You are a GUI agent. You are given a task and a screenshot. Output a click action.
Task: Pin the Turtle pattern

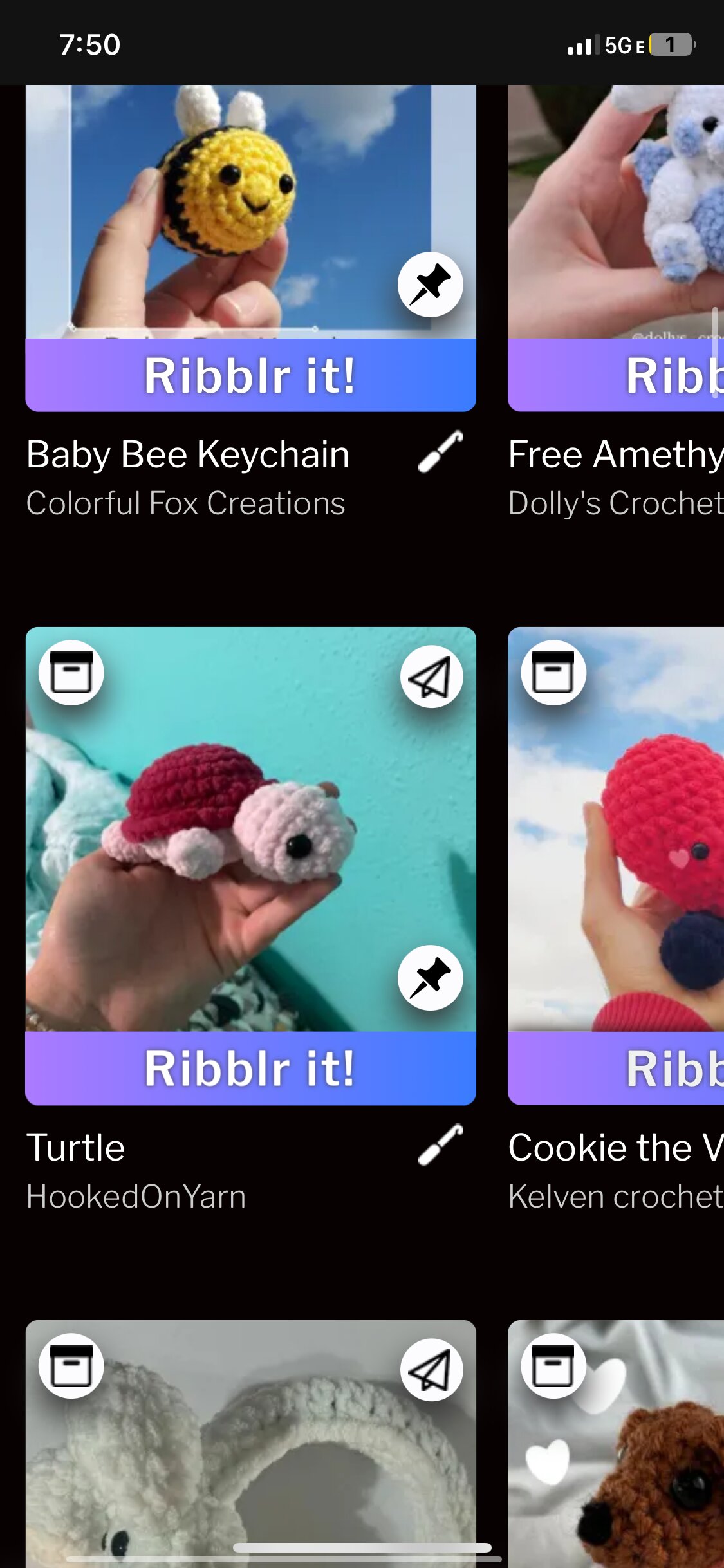(x=430, y=977)
